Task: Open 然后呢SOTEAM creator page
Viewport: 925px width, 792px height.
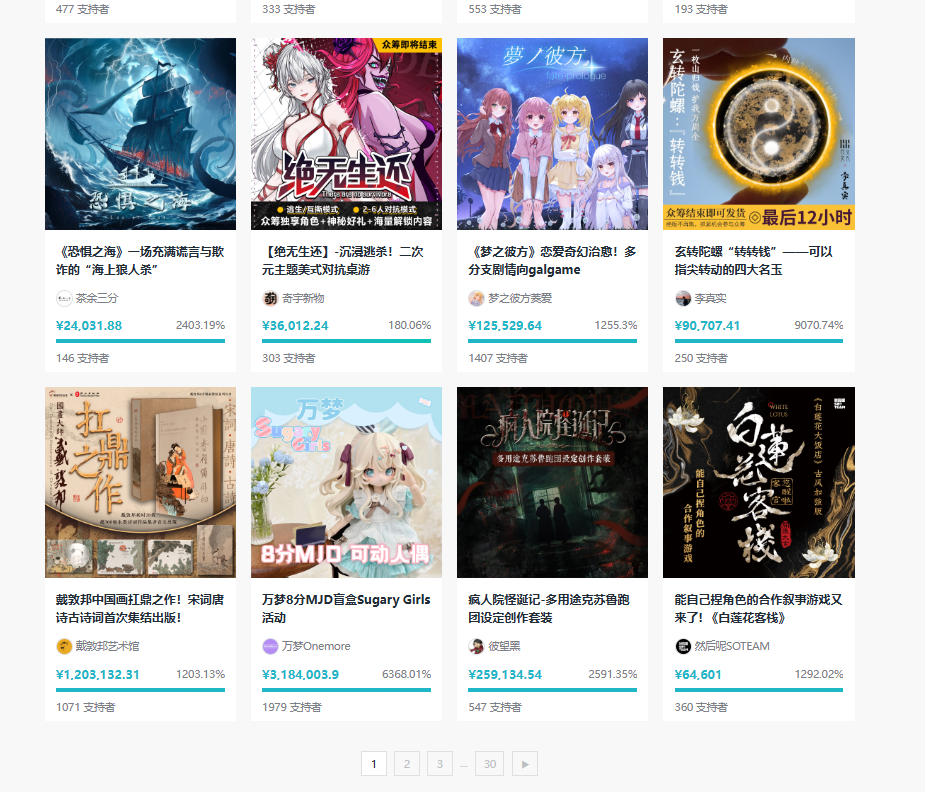Action: click(x=732, y=646)
